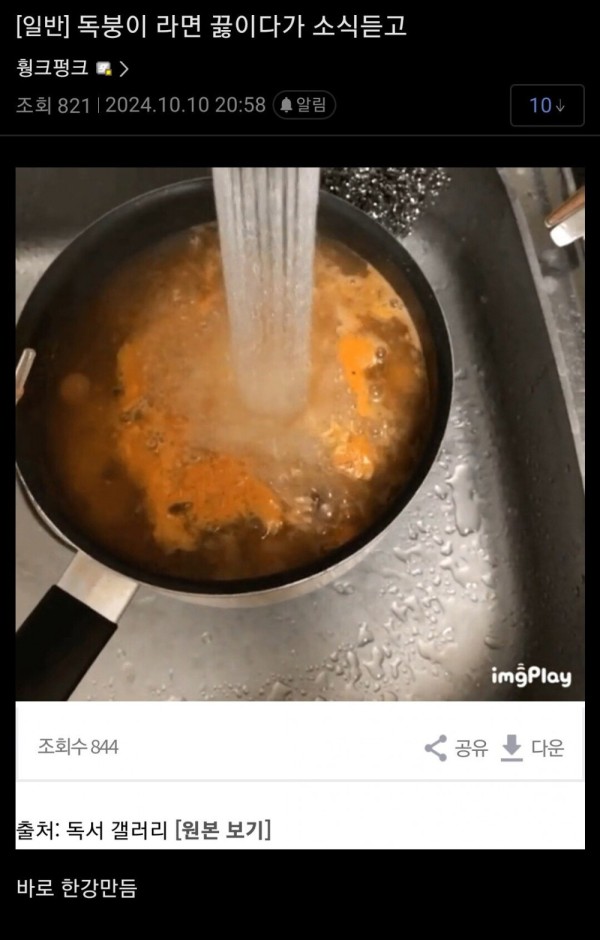The image size is (600, 940).
Task: Download the video with 다운
Action: 533,747
